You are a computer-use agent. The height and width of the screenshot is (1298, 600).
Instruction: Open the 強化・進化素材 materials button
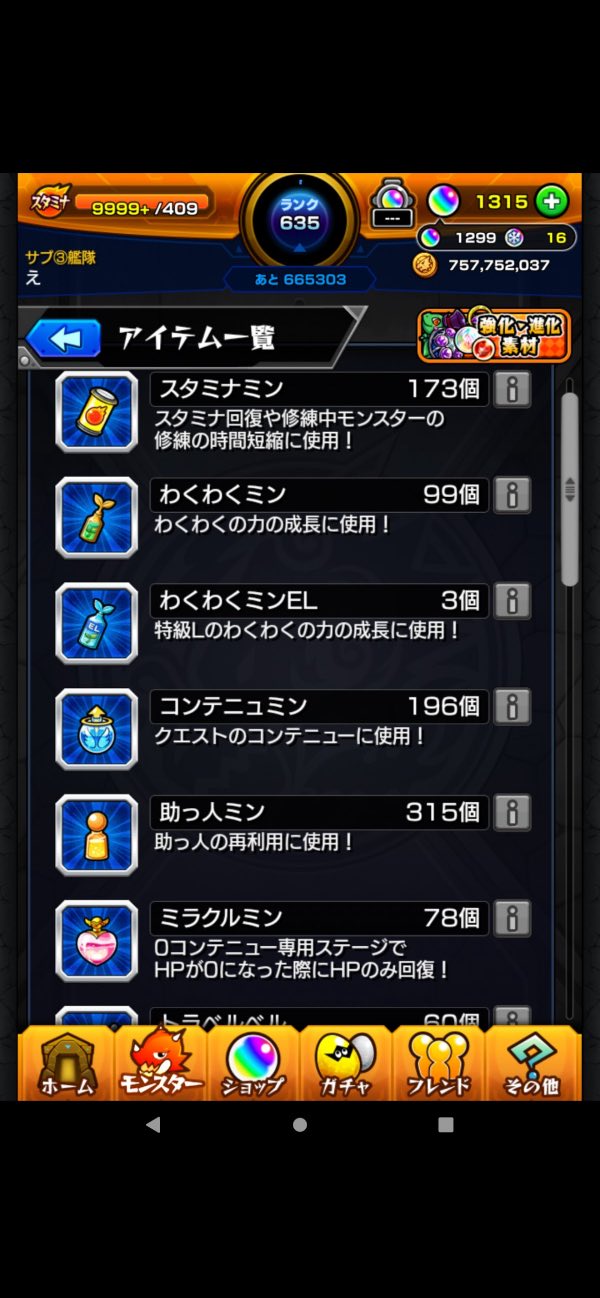(494, 336)
